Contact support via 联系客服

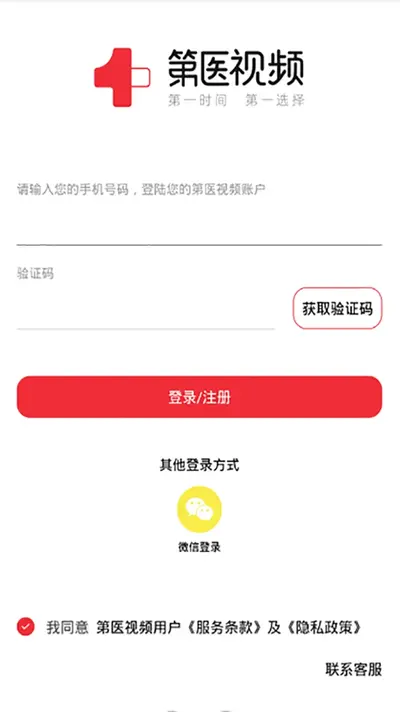click(x=354, y=669)
